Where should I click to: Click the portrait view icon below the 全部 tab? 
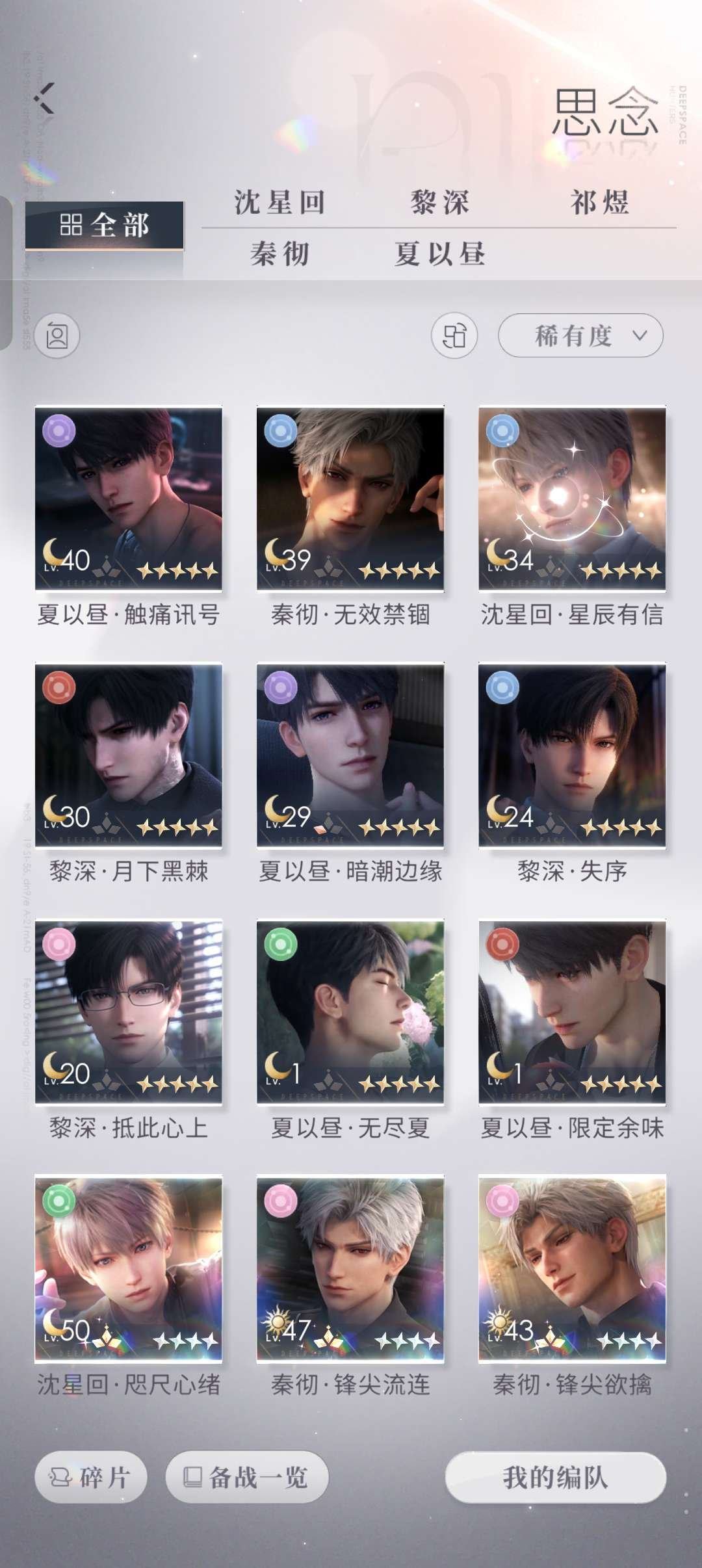(x=57, y=335)
